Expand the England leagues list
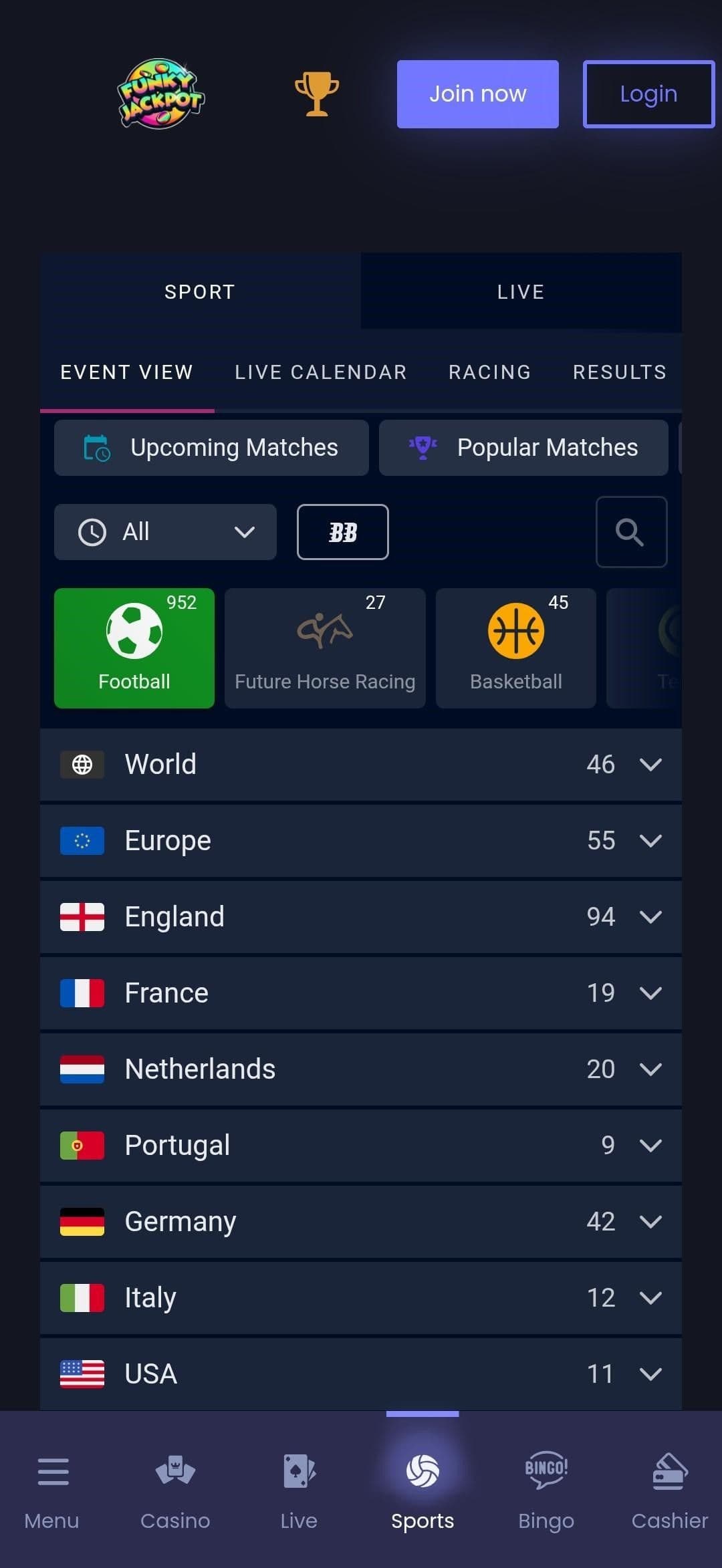 651,916
